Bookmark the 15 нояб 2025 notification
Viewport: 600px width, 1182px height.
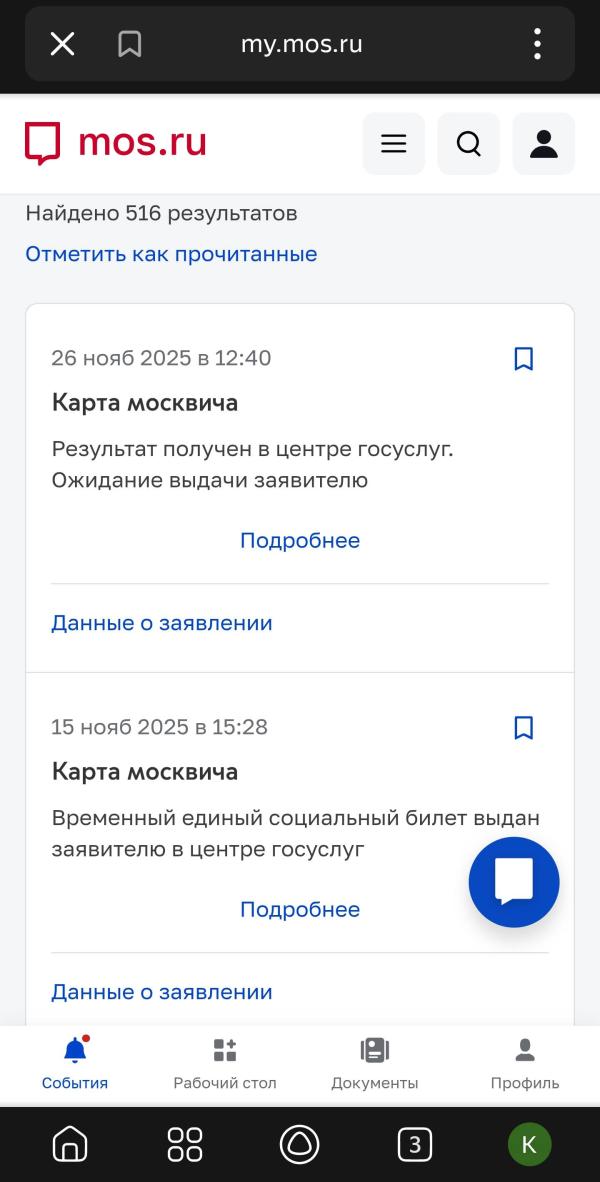click(523, 728)
